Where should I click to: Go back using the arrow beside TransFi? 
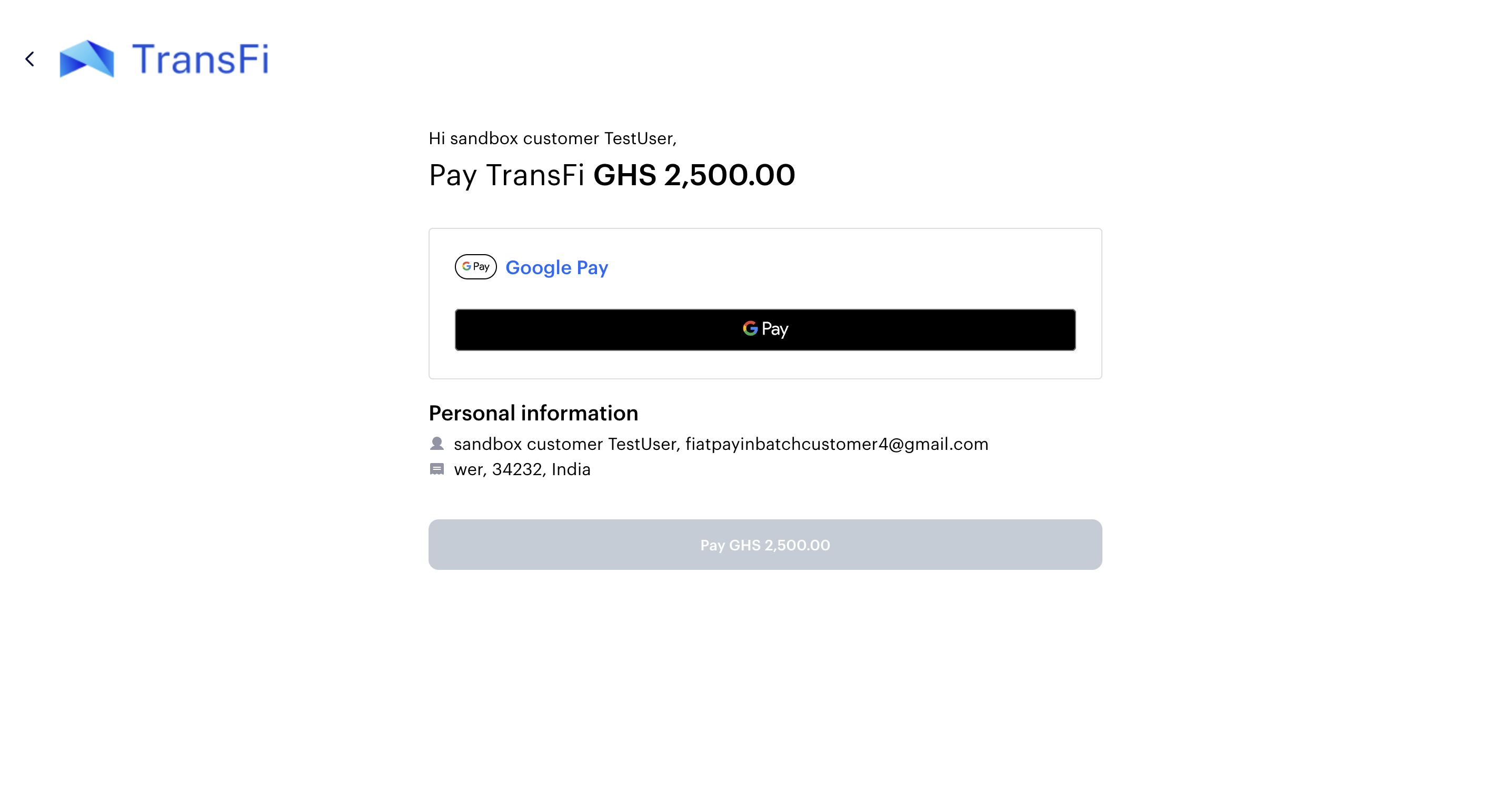(30, 58)
